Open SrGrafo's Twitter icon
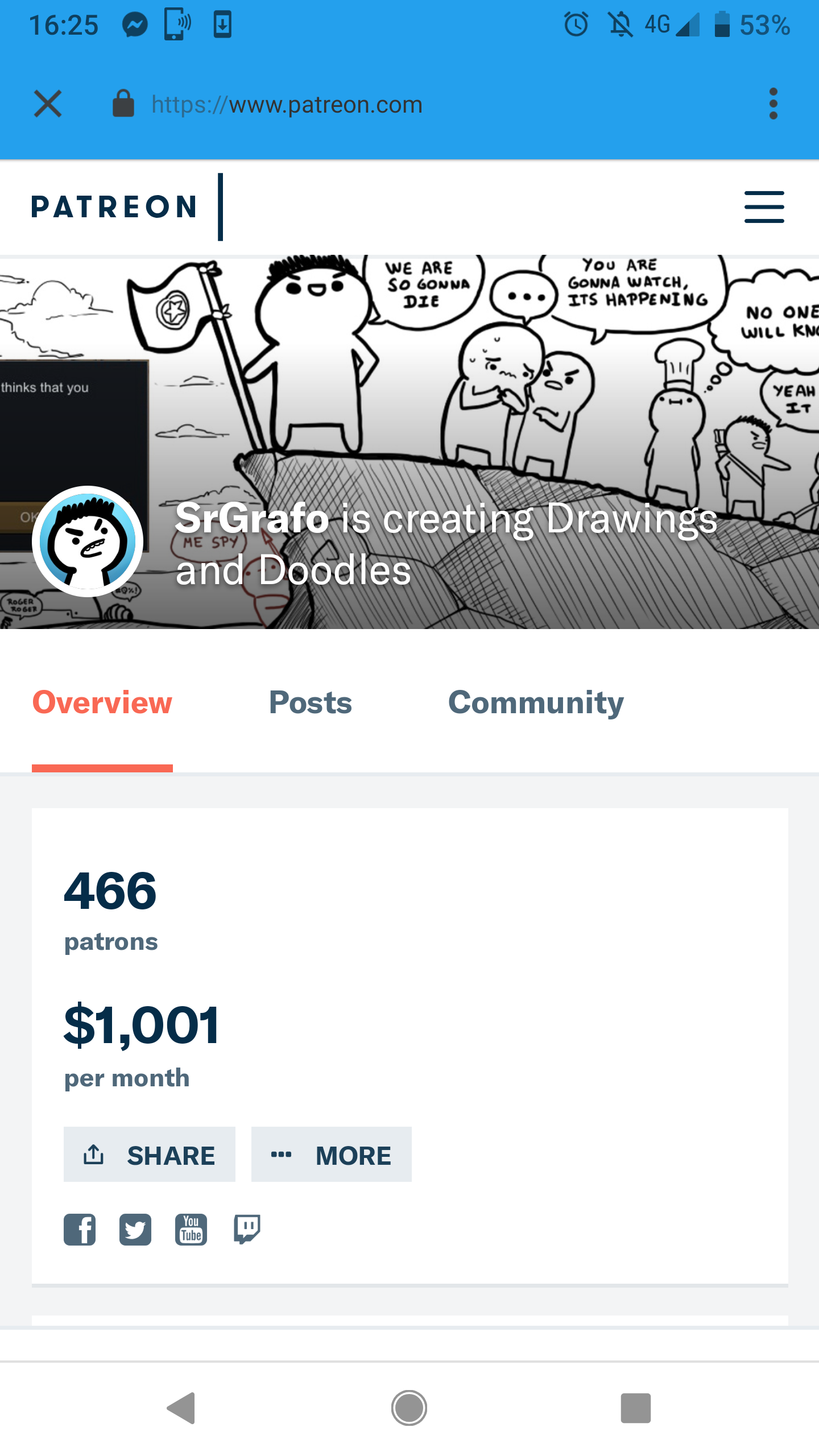Viewport: 819px width, 1456px height. coord(135,1230)
